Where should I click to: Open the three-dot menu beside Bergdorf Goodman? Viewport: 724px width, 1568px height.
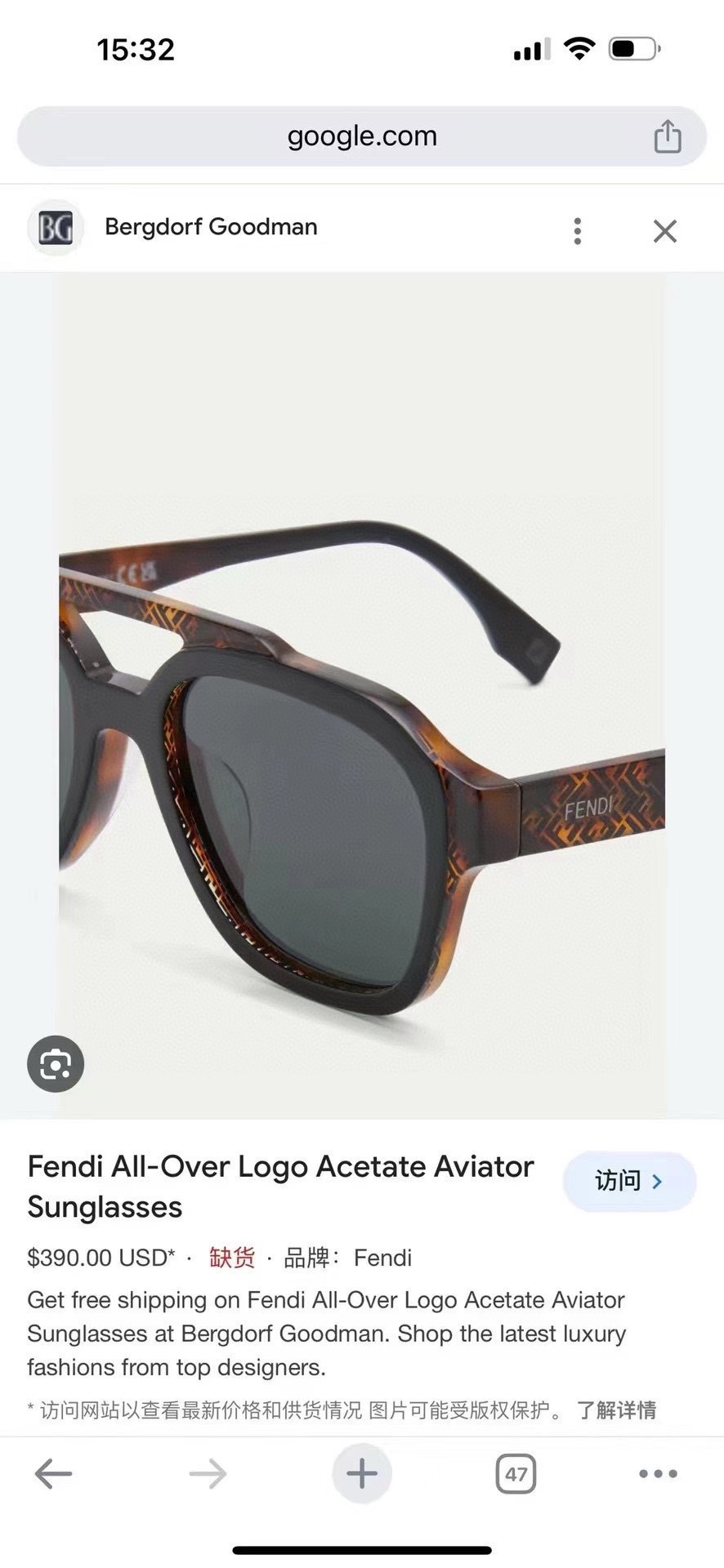click(x=577, y=231)
